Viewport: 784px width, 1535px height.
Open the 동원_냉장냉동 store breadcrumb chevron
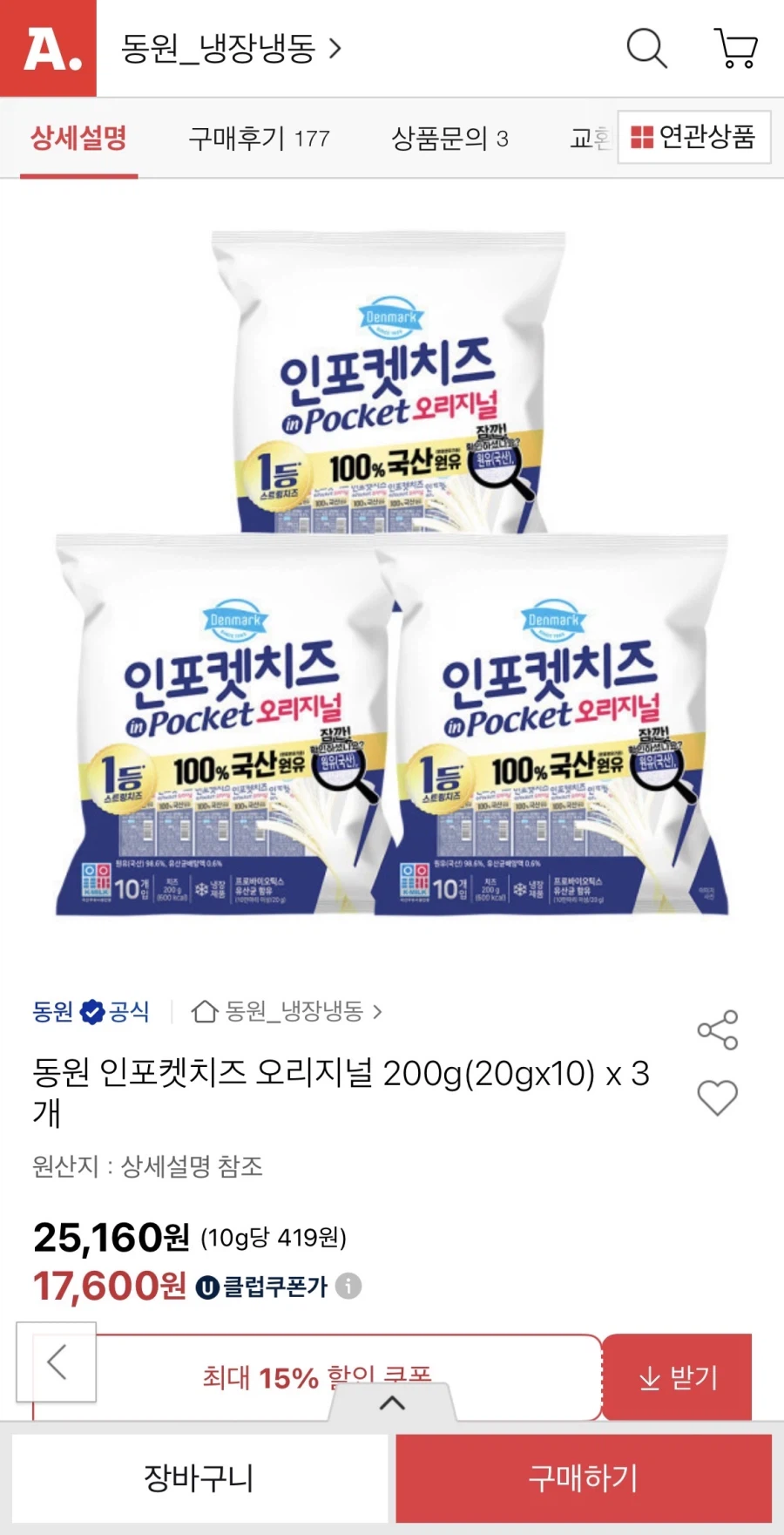376,1013
